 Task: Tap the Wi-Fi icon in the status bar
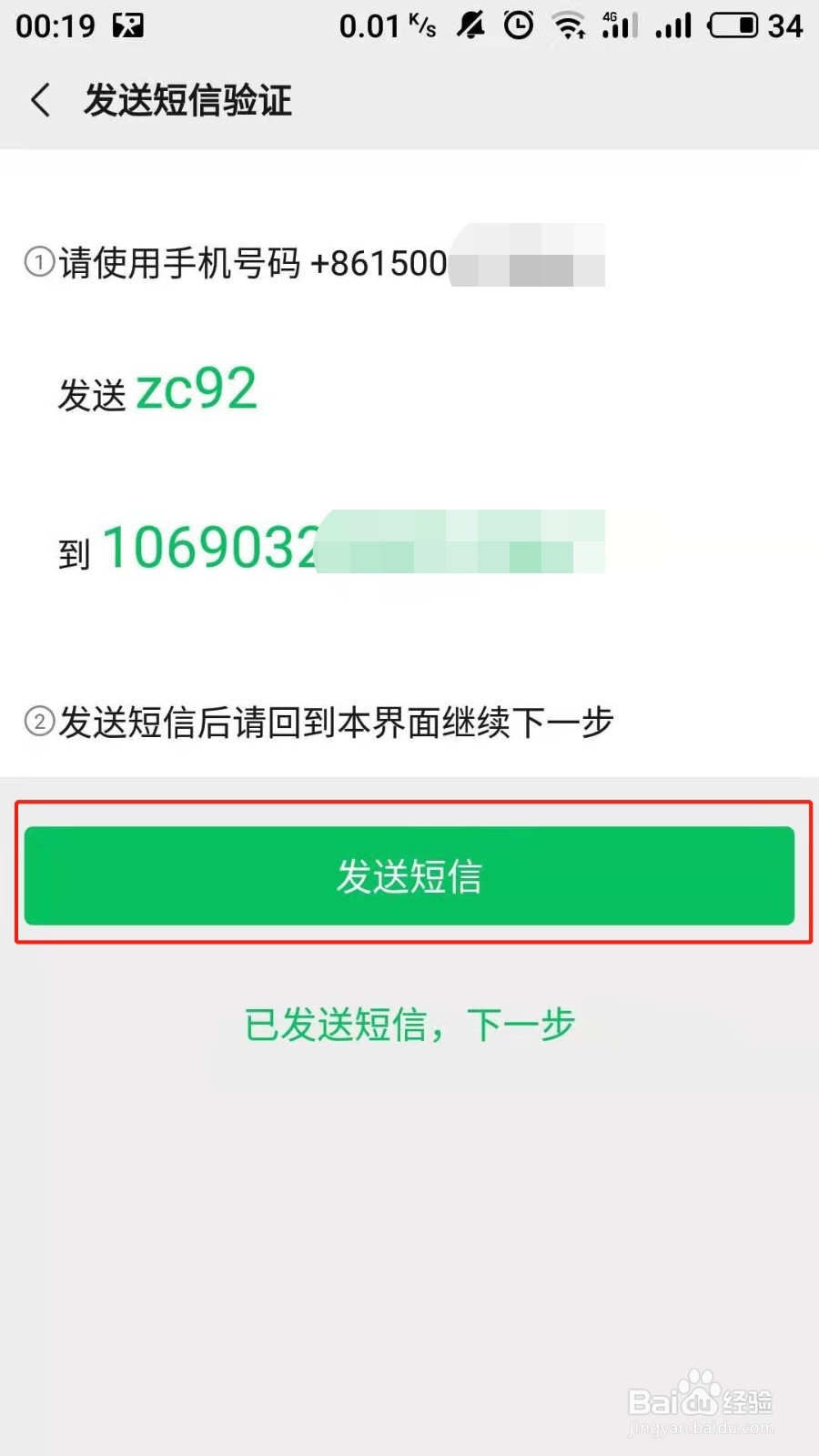pyautogui.click(x=571, y=25)
